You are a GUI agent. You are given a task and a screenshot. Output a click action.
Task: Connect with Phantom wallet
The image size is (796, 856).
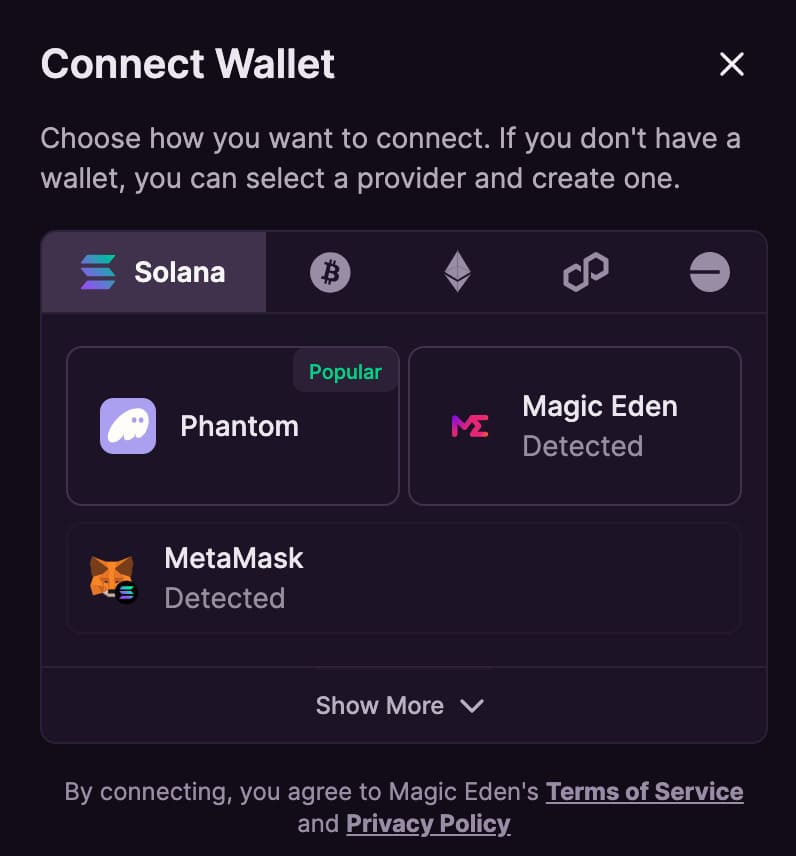tap(232, 426)
